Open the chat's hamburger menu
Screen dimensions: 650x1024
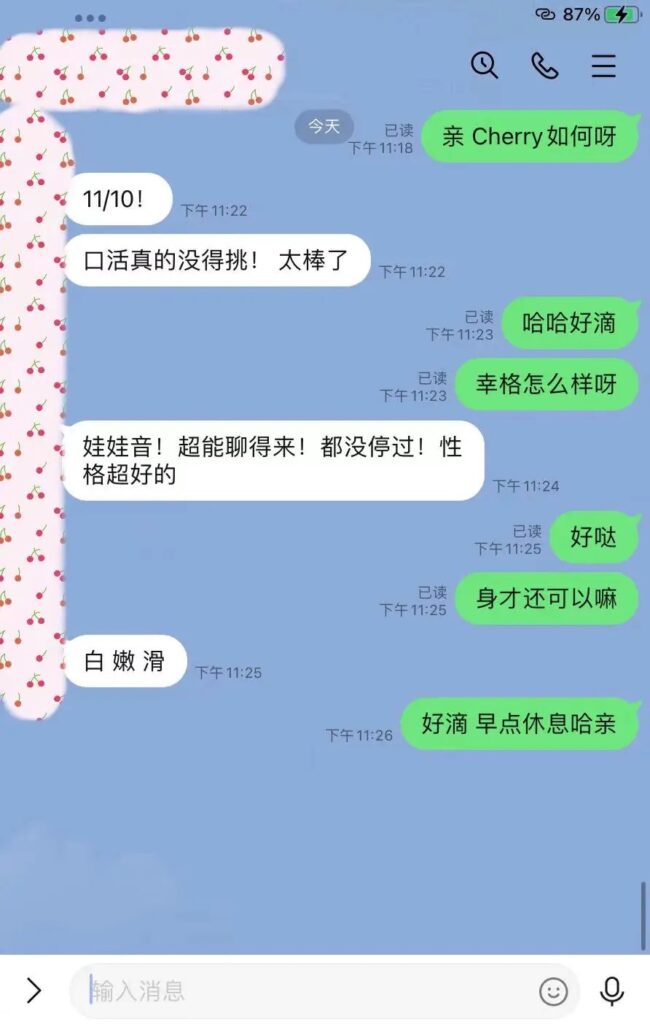pyautogui.click(x=603, y=65)
